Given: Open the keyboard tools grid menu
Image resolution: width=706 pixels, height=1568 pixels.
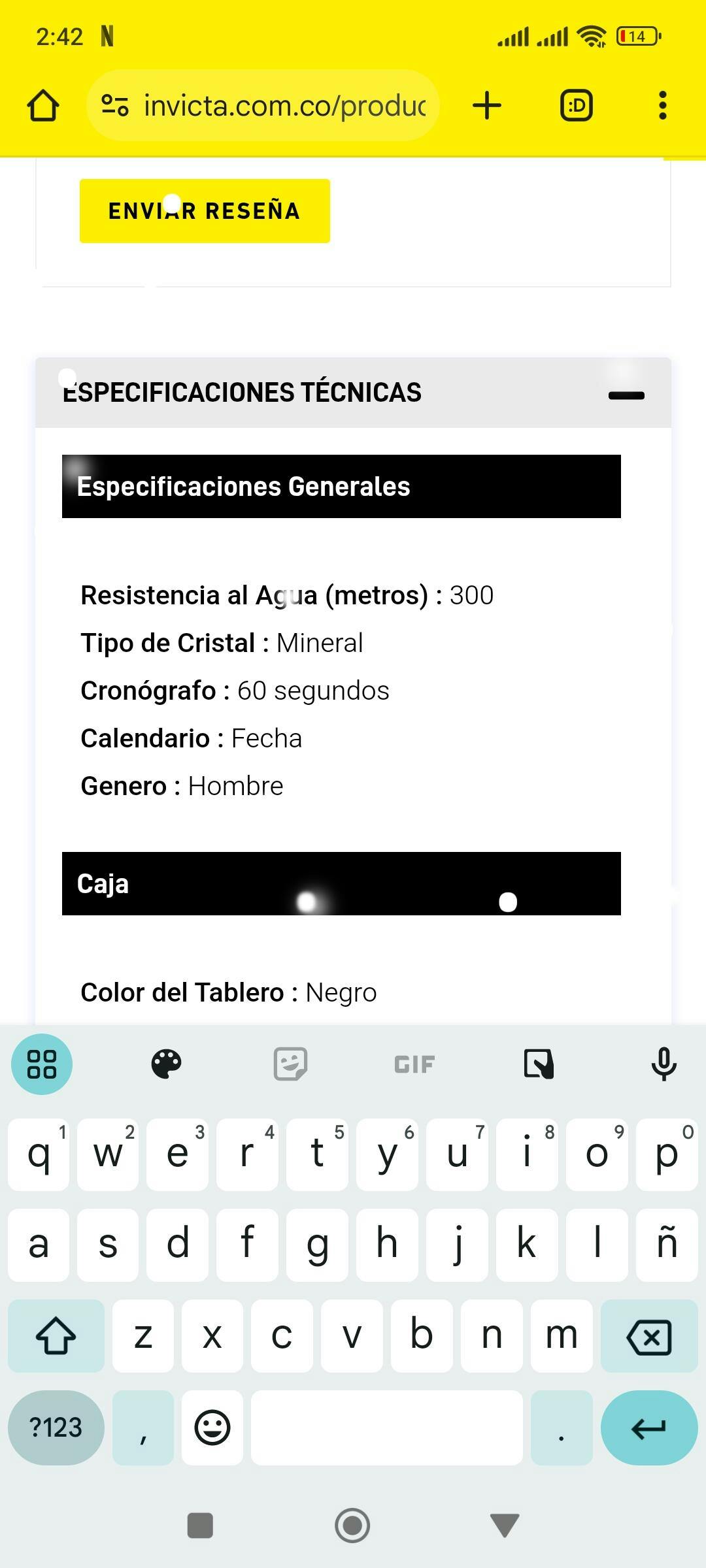Looking at the screenshot, I should pyautogui.click(x=42, y=1064).
